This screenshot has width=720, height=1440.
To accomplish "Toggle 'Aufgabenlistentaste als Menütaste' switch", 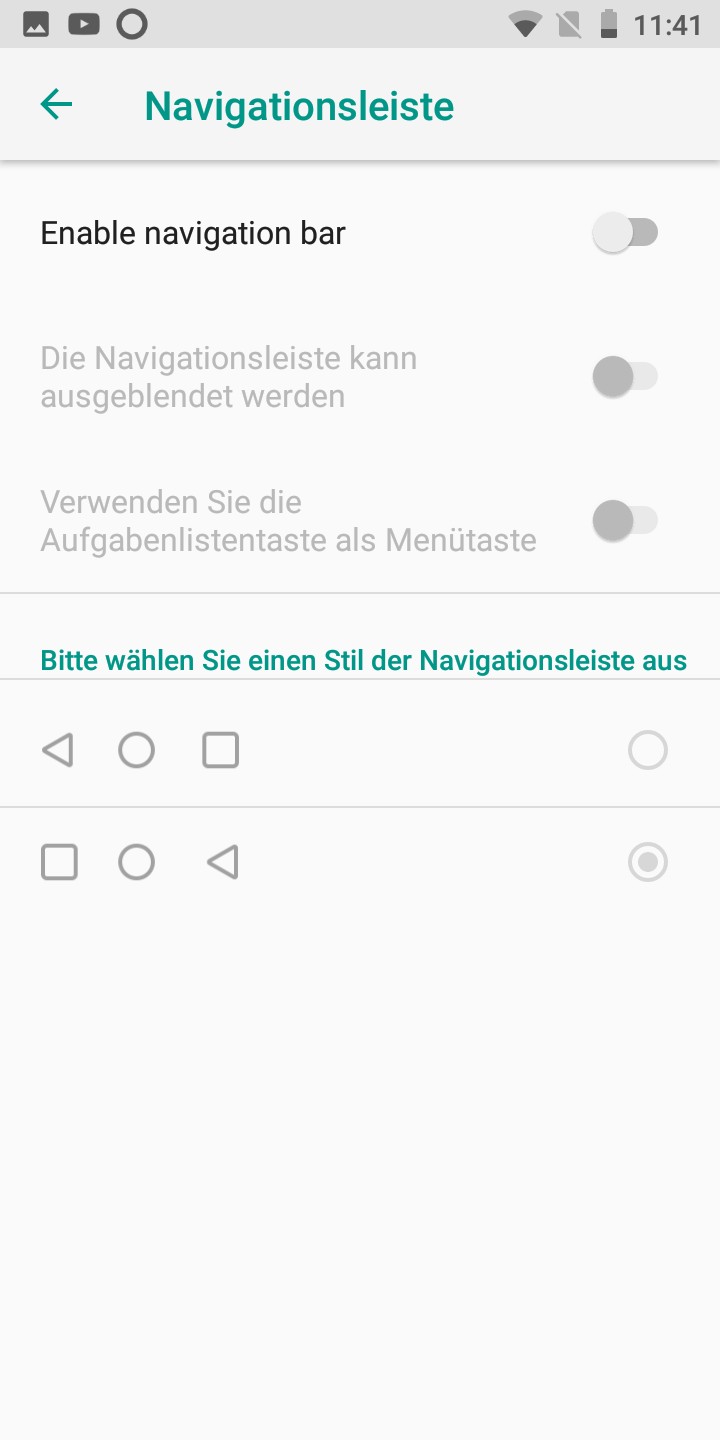I will pos(625,521).
